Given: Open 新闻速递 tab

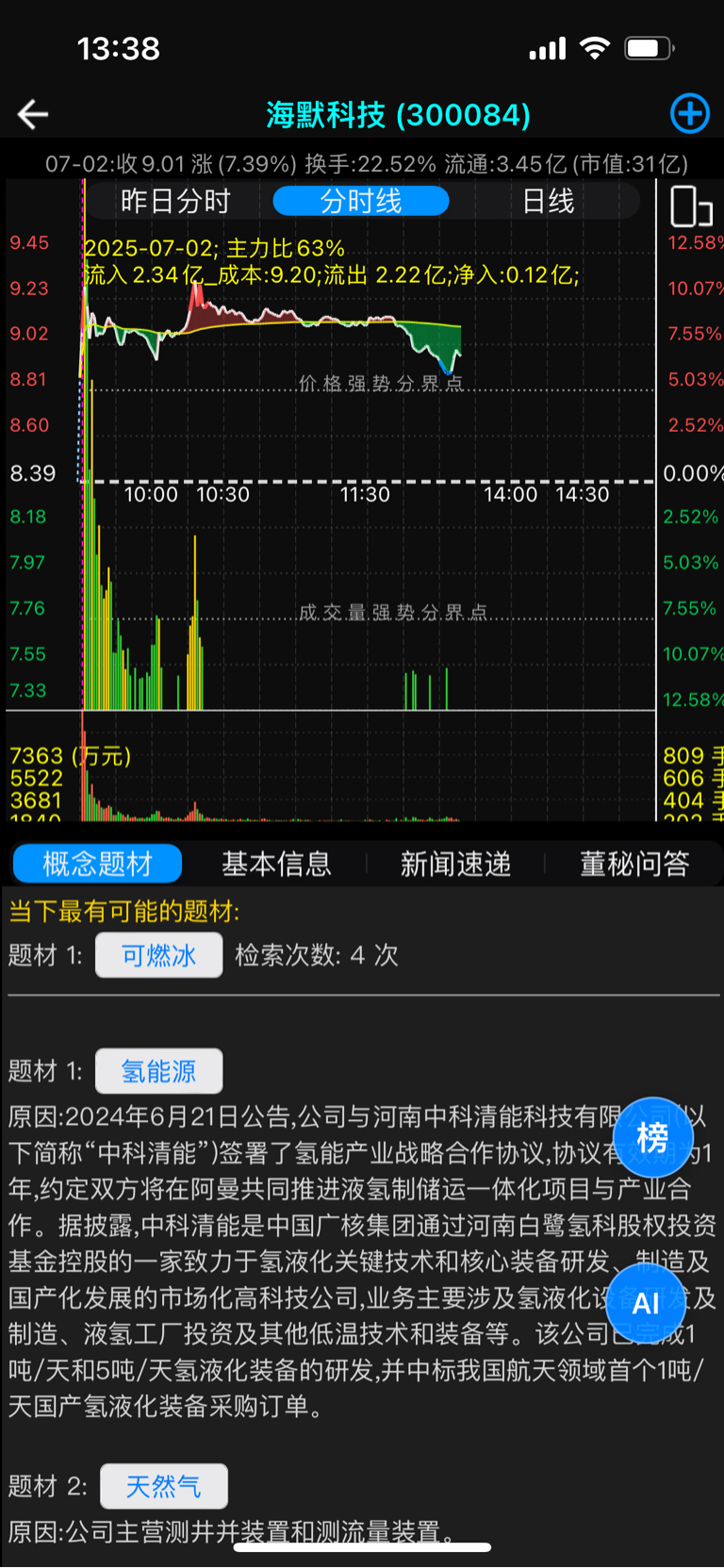Looking at the screenshot, I should coord(455,864).
